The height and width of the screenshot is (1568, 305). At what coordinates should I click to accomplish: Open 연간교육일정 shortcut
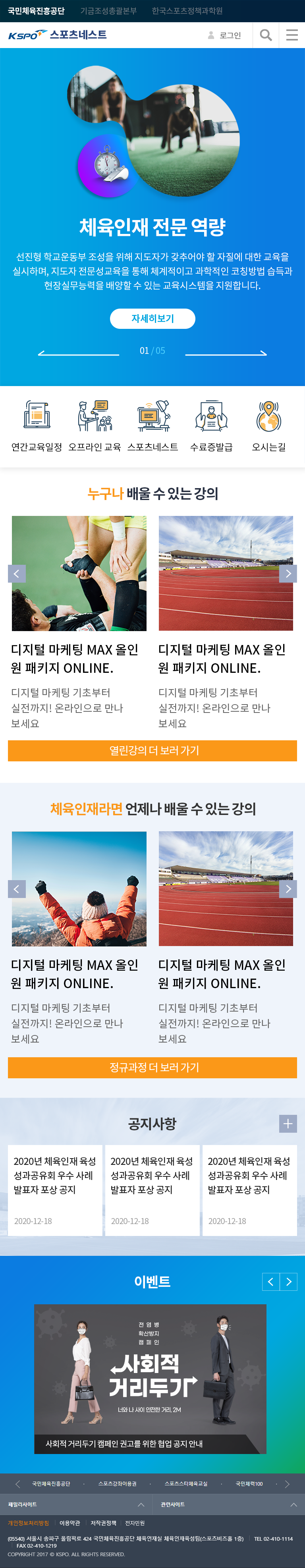click(x=37, y=425)
